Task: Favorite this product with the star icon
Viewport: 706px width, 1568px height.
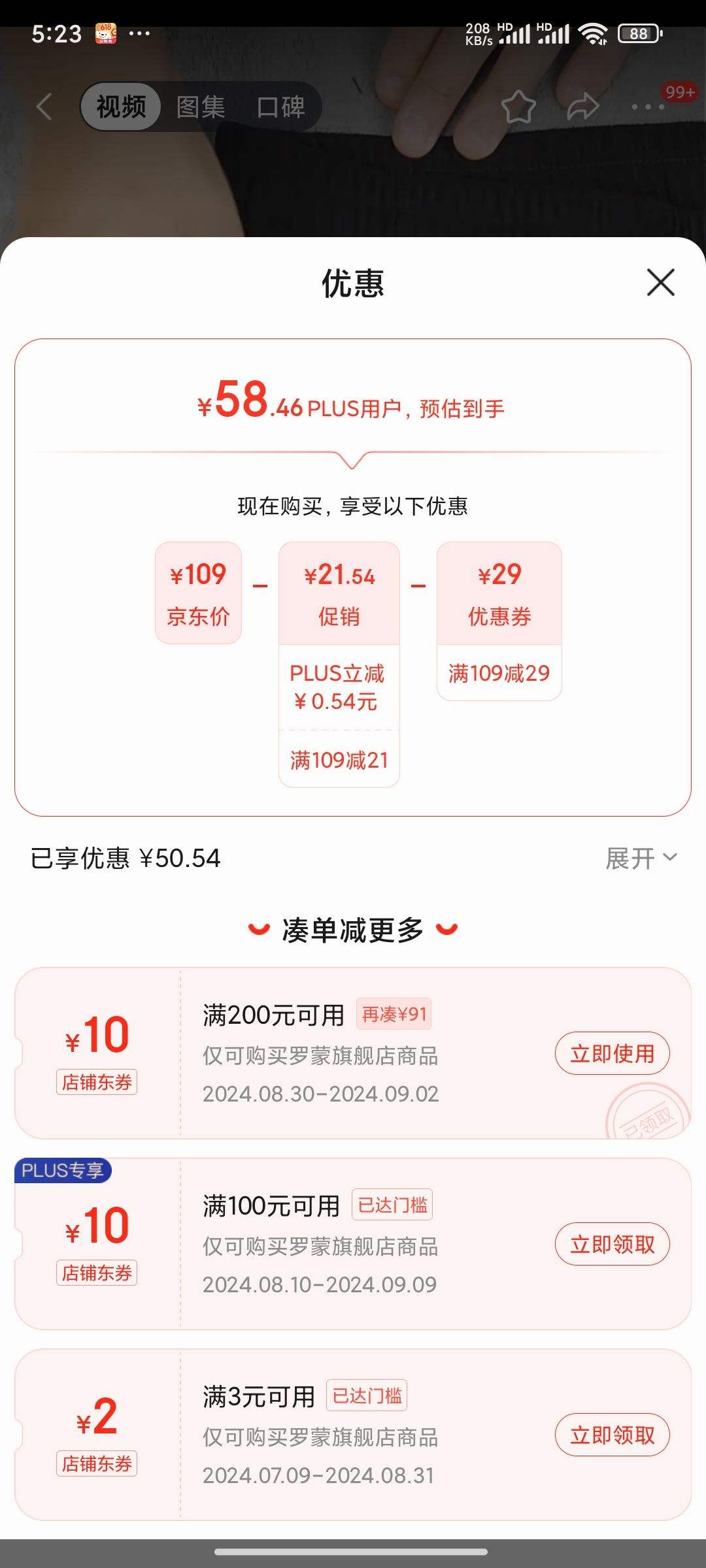Action: point(518,106)
